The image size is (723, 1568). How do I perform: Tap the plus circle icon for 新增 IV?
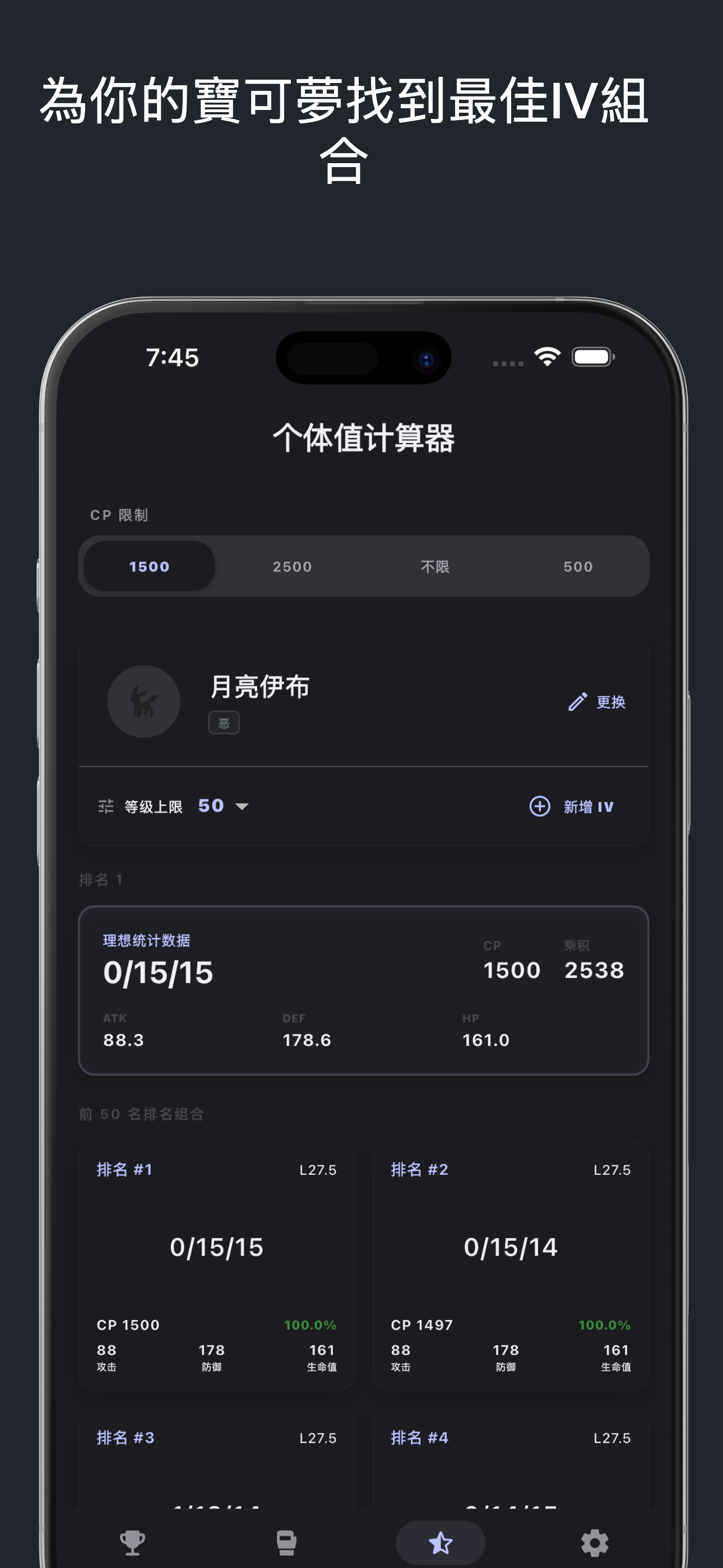tap(539, 806)
